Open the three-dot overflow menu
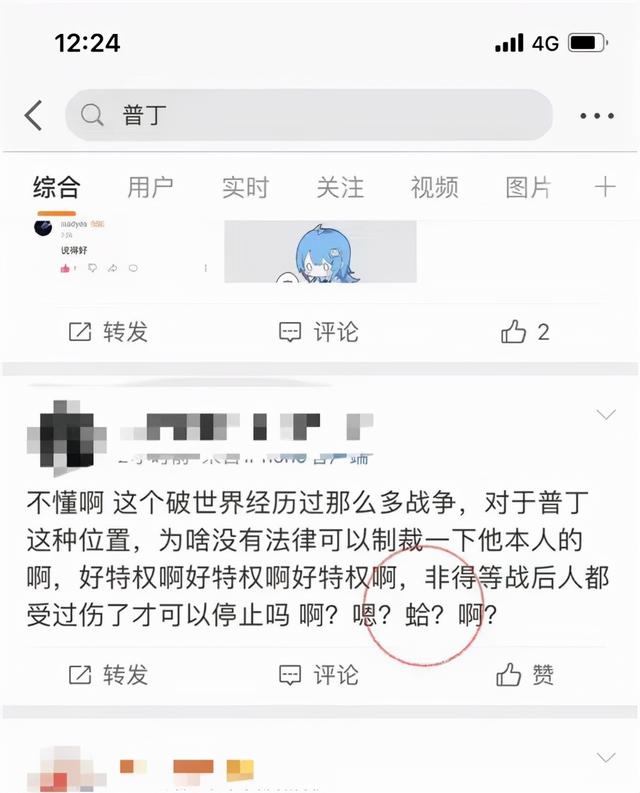 tap(597, 116)
